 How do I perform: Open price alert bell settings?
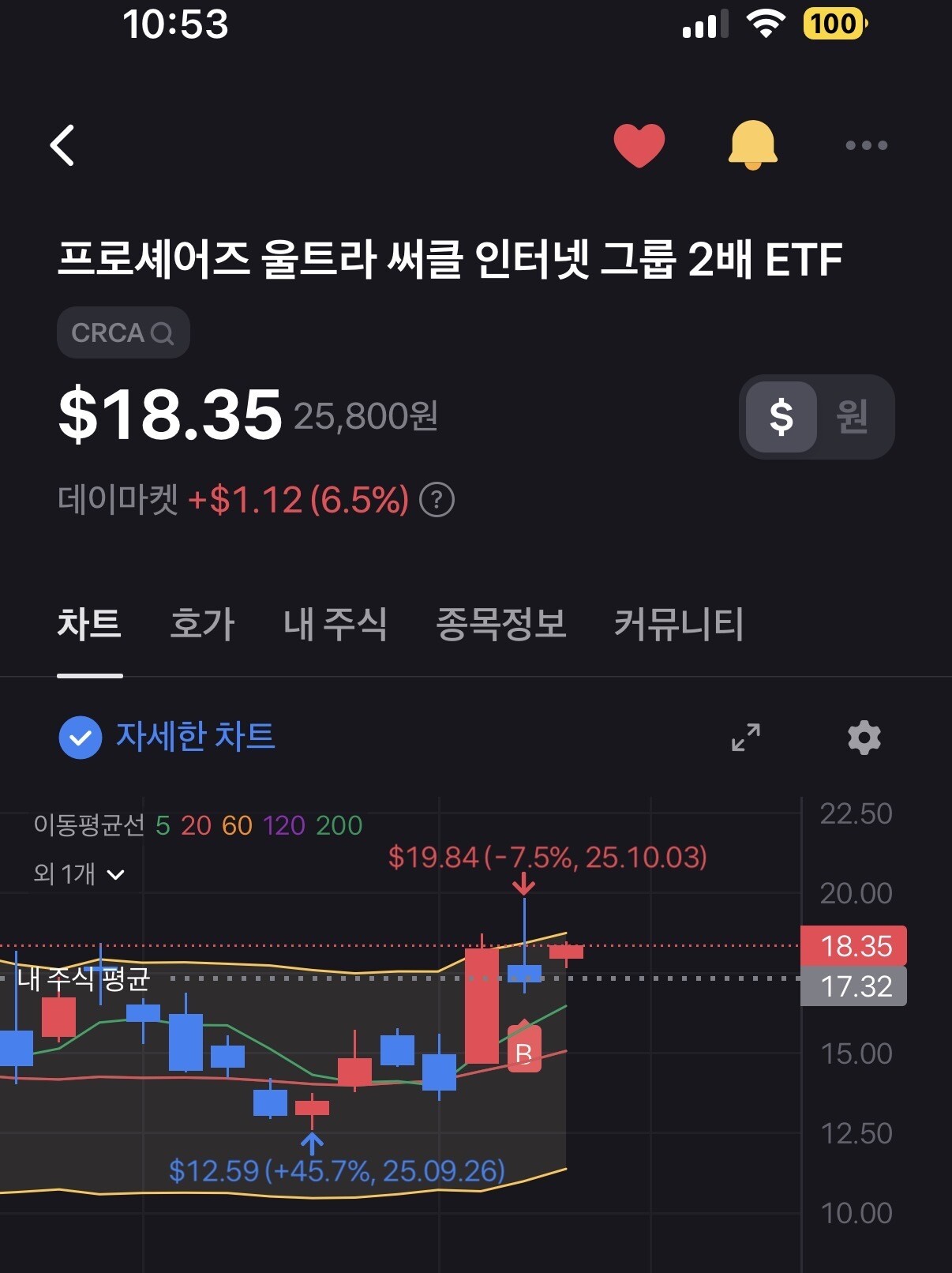[752, 145]
